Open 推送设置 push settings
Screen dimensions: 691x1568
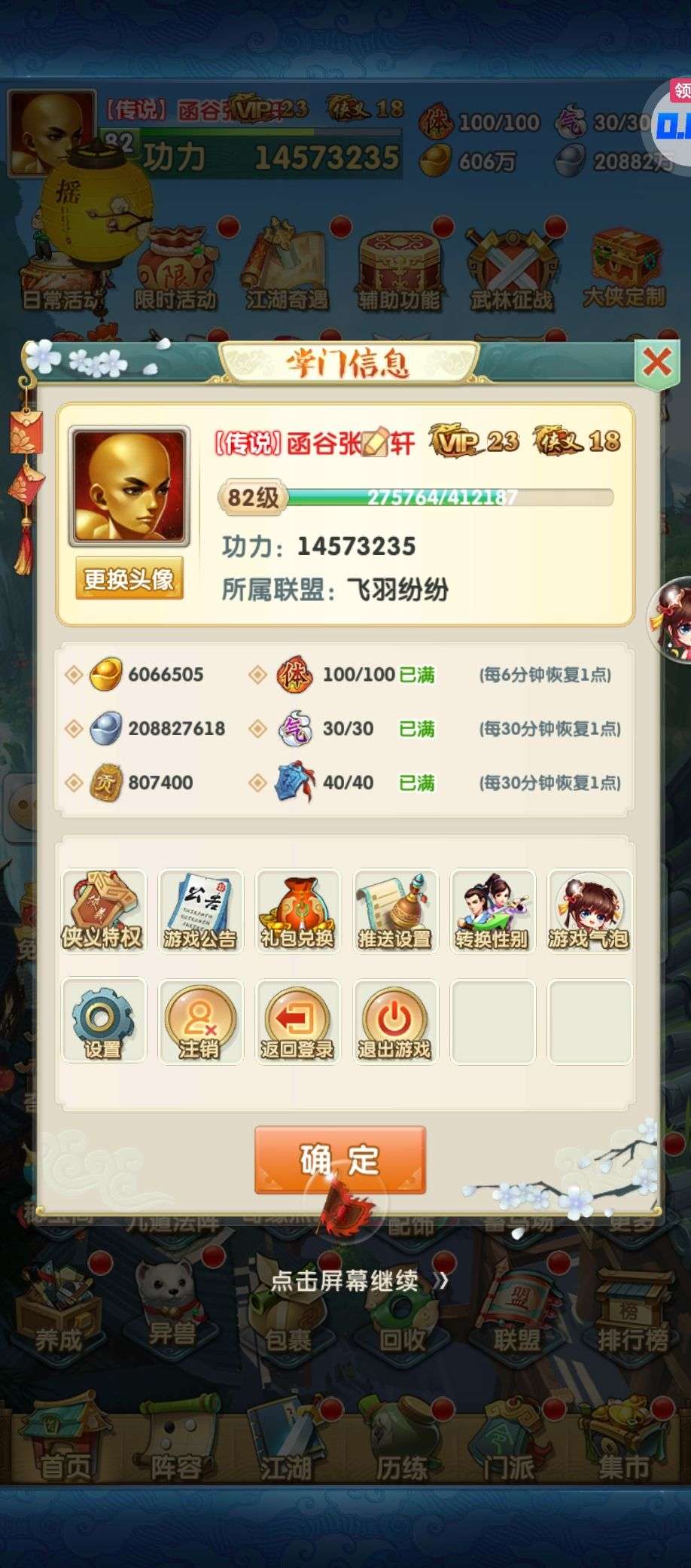395,911
